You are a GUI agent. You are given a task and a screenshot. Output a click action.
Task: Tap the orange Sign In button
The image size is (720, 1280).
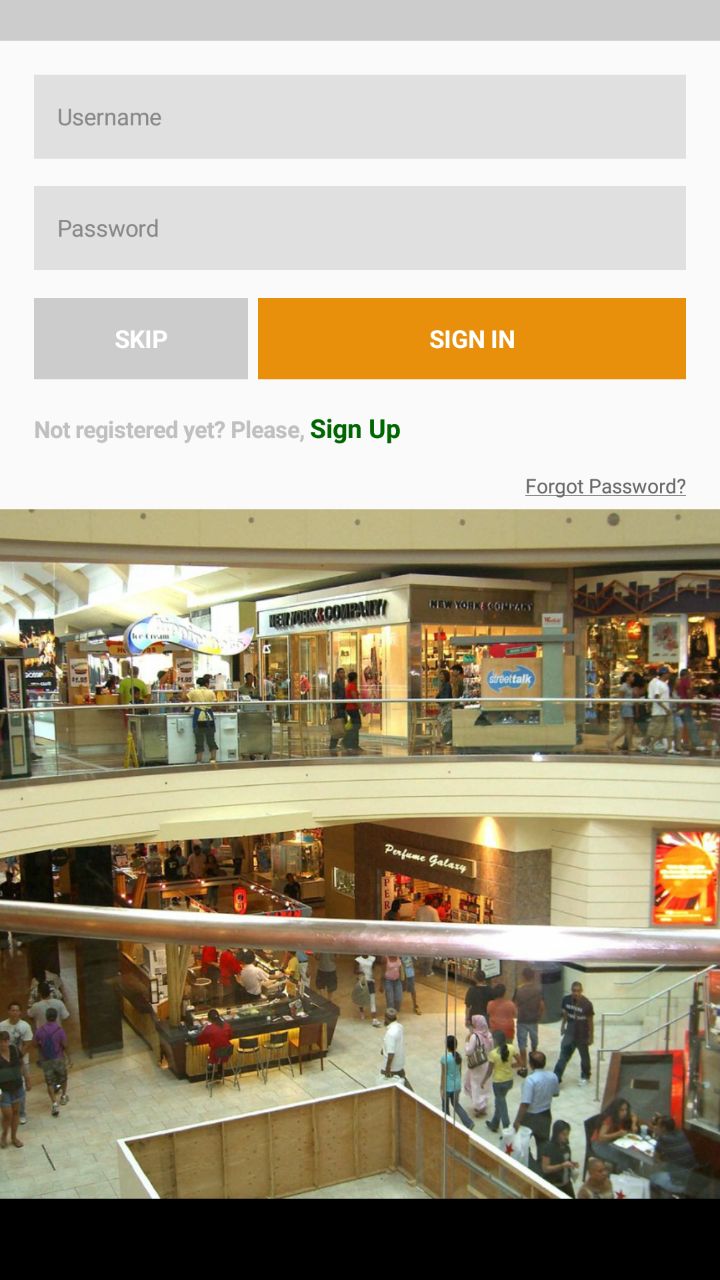click(472, 339)
